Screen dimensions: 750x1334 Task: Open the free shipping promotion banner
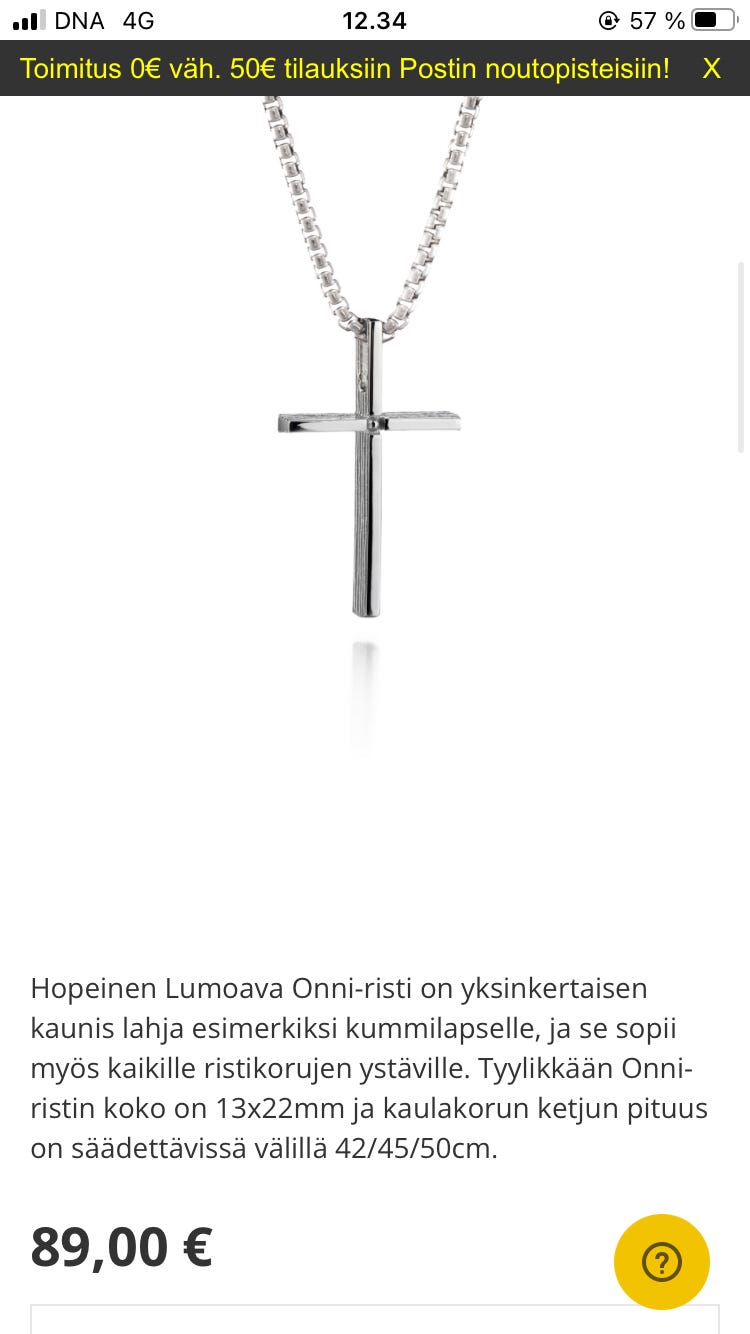(x=340, y=69)
